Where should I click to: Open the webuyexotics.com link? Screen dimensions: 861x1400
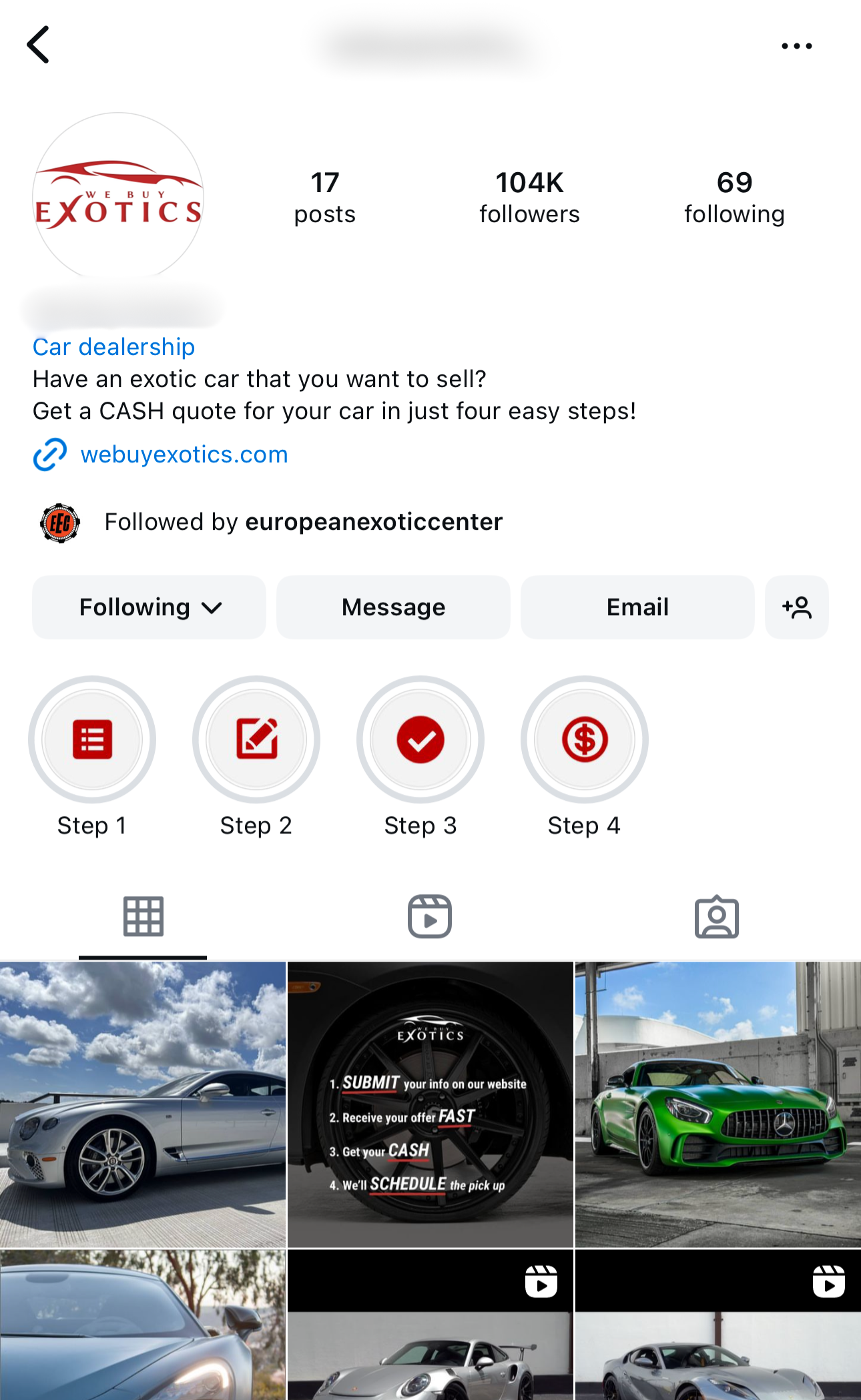tap(184, 454)
